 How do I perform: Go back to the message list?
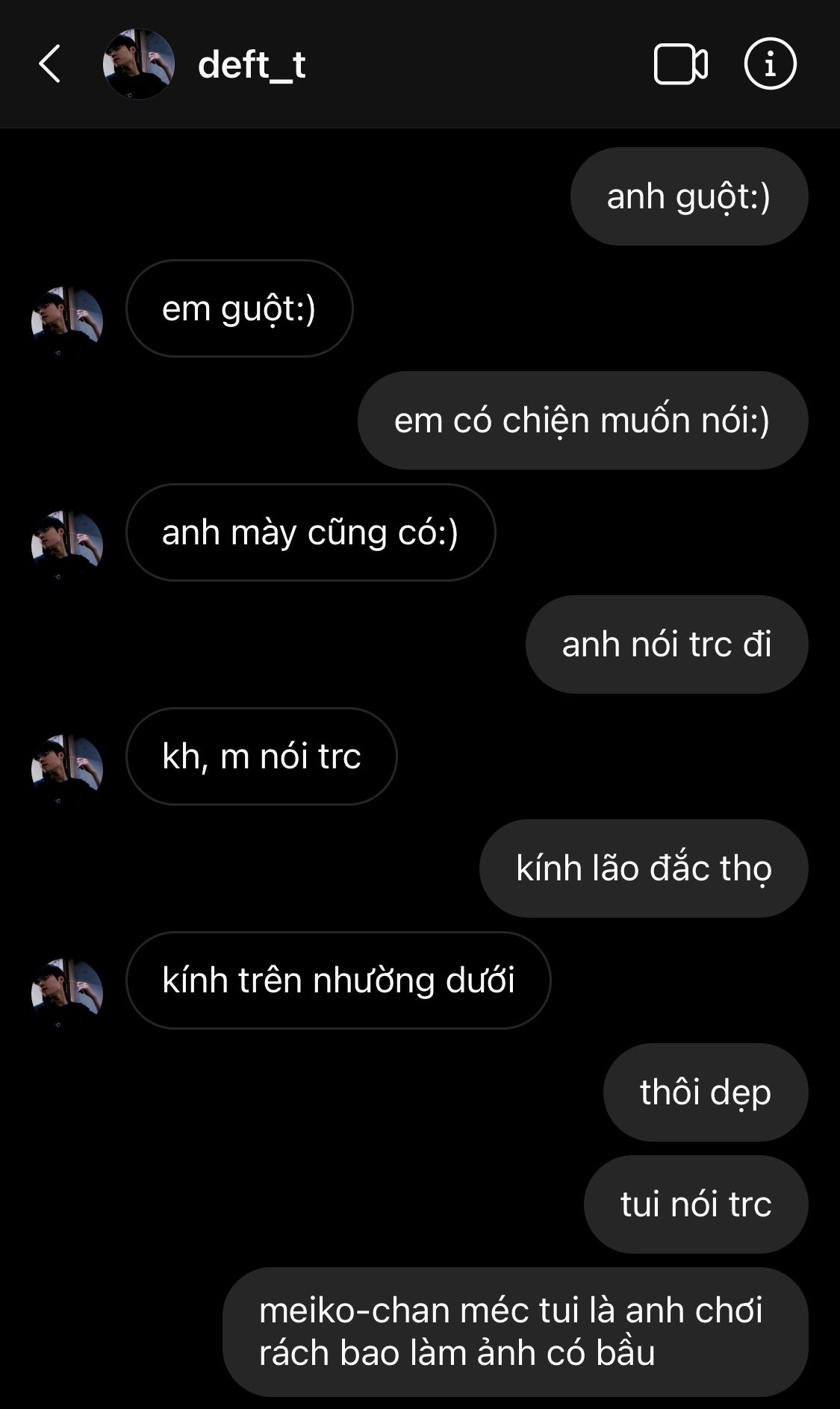click(49, 64)
